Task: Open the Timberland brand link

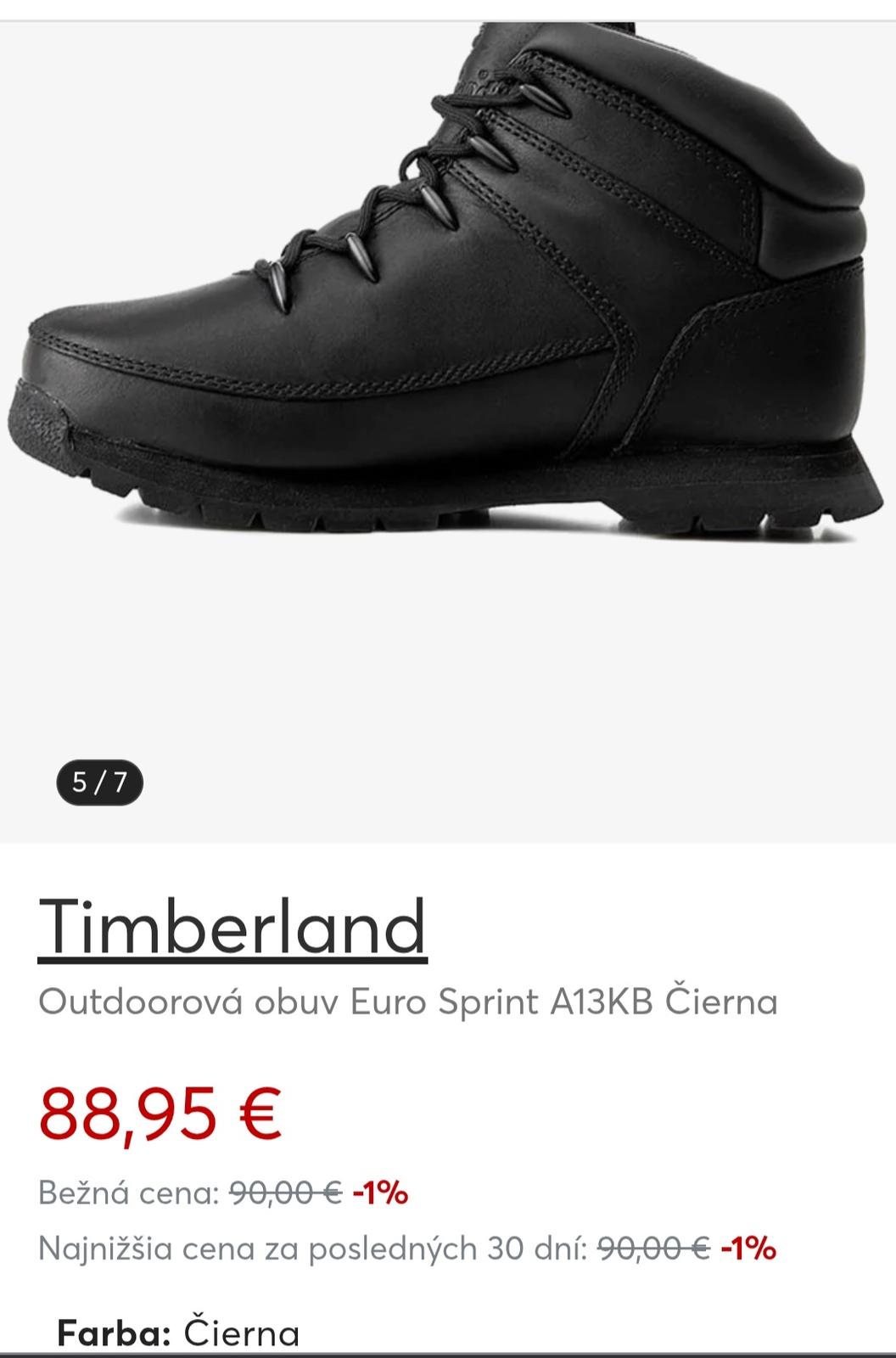Action: pyautogui.click(x=232, y=926)
